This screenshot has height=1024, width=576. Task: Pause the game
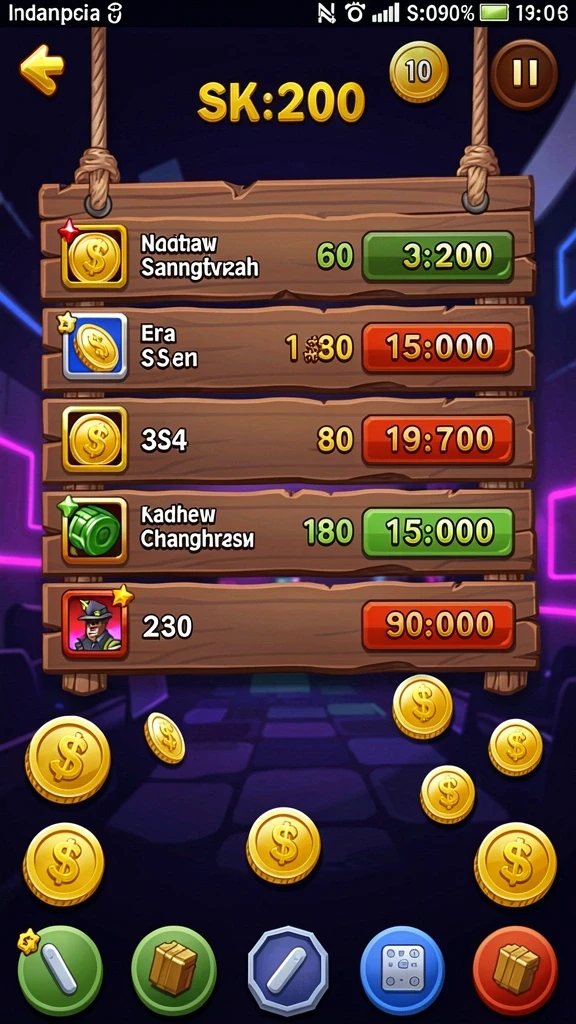point(524,73)
